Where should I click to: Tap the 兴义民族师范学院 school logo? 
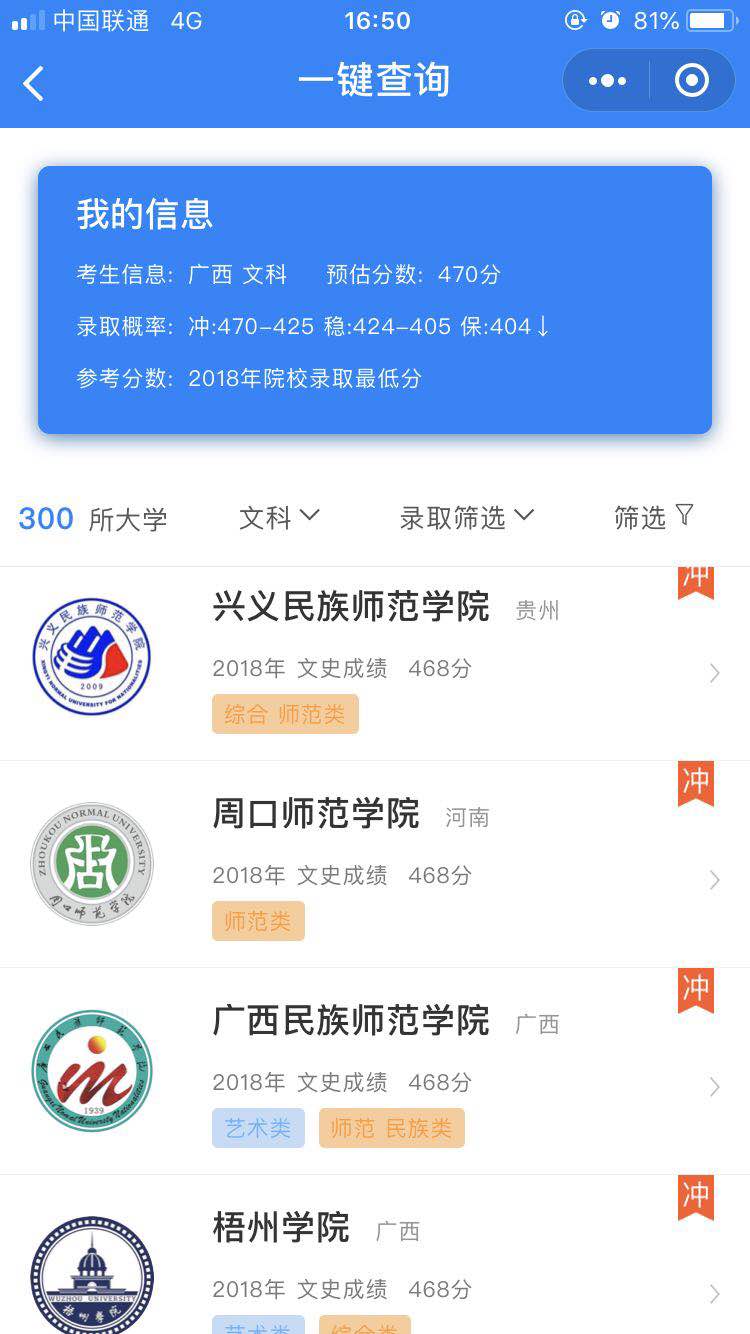click(91, 655)
